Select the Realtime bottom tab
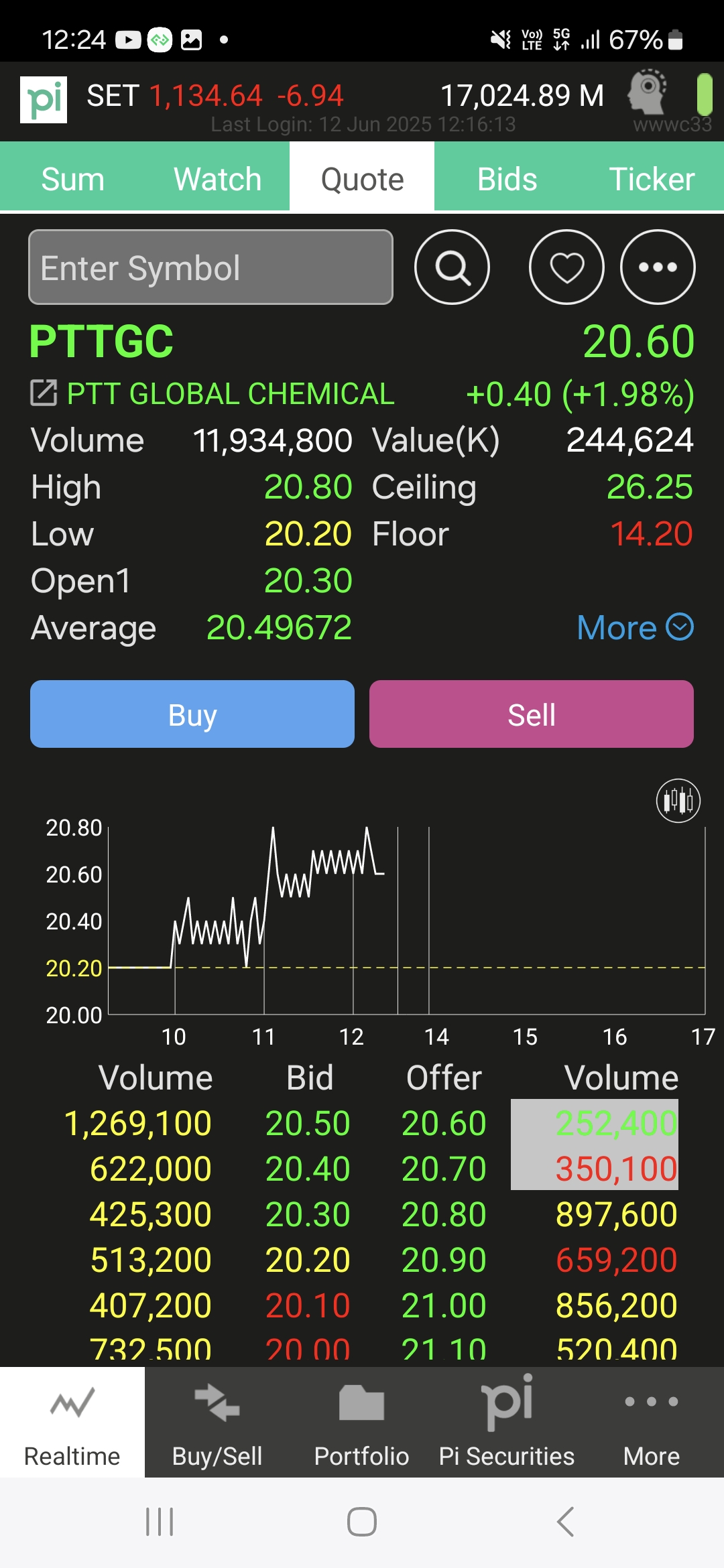 click(x=72, y=1423)
